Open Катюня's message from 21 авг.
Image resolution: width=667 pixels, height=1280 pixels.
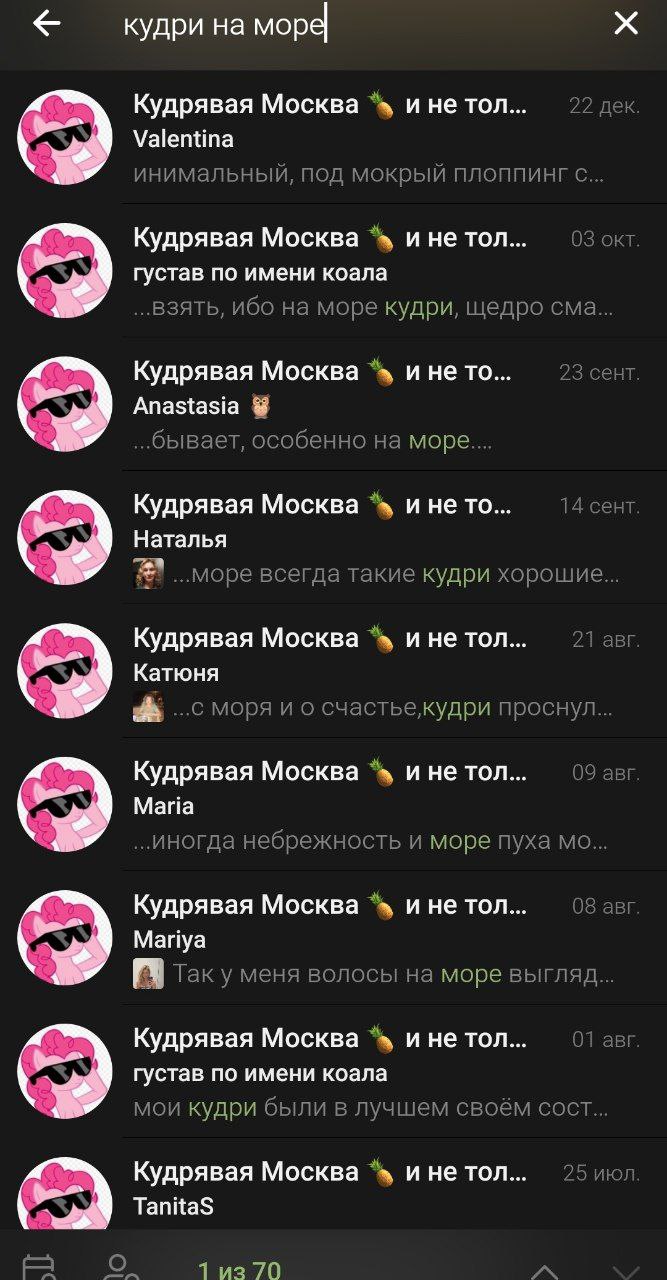pos(333,671)
